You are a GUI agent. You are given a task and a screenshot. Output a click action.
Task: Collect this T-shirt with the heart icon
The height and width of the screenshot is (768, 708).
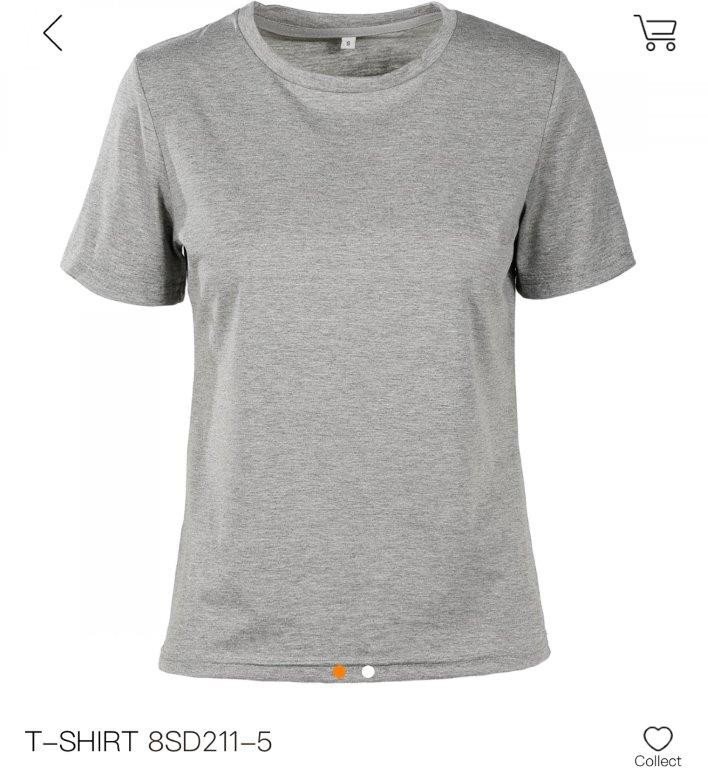pyautogui.click(x=657, y=741)
